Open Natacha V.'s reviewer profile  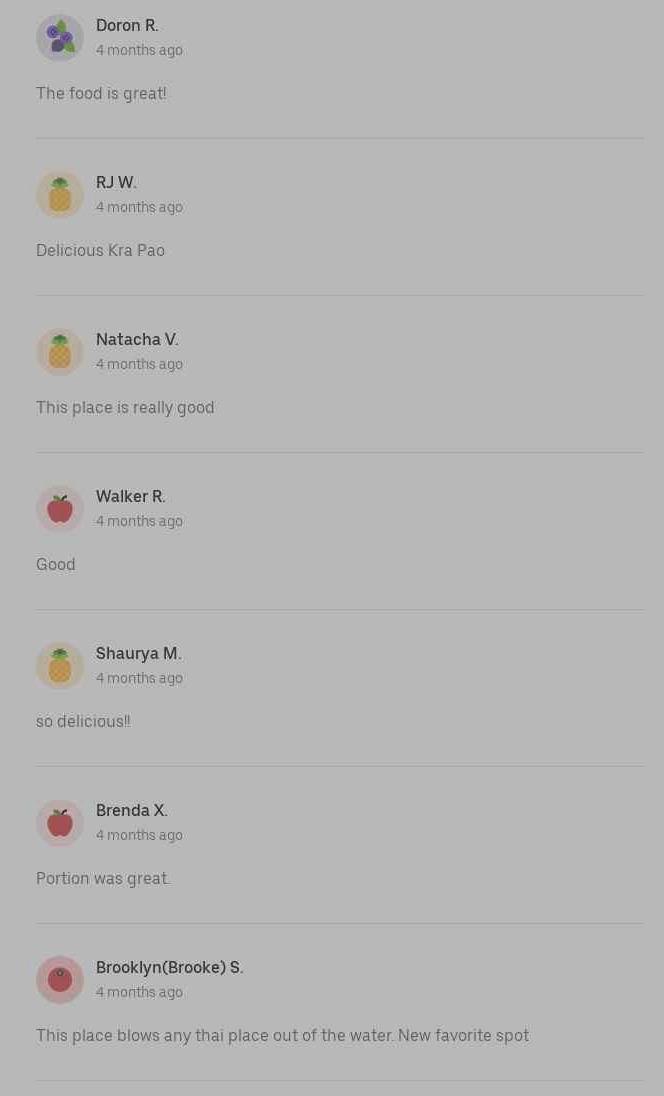[x=137, y=340]
